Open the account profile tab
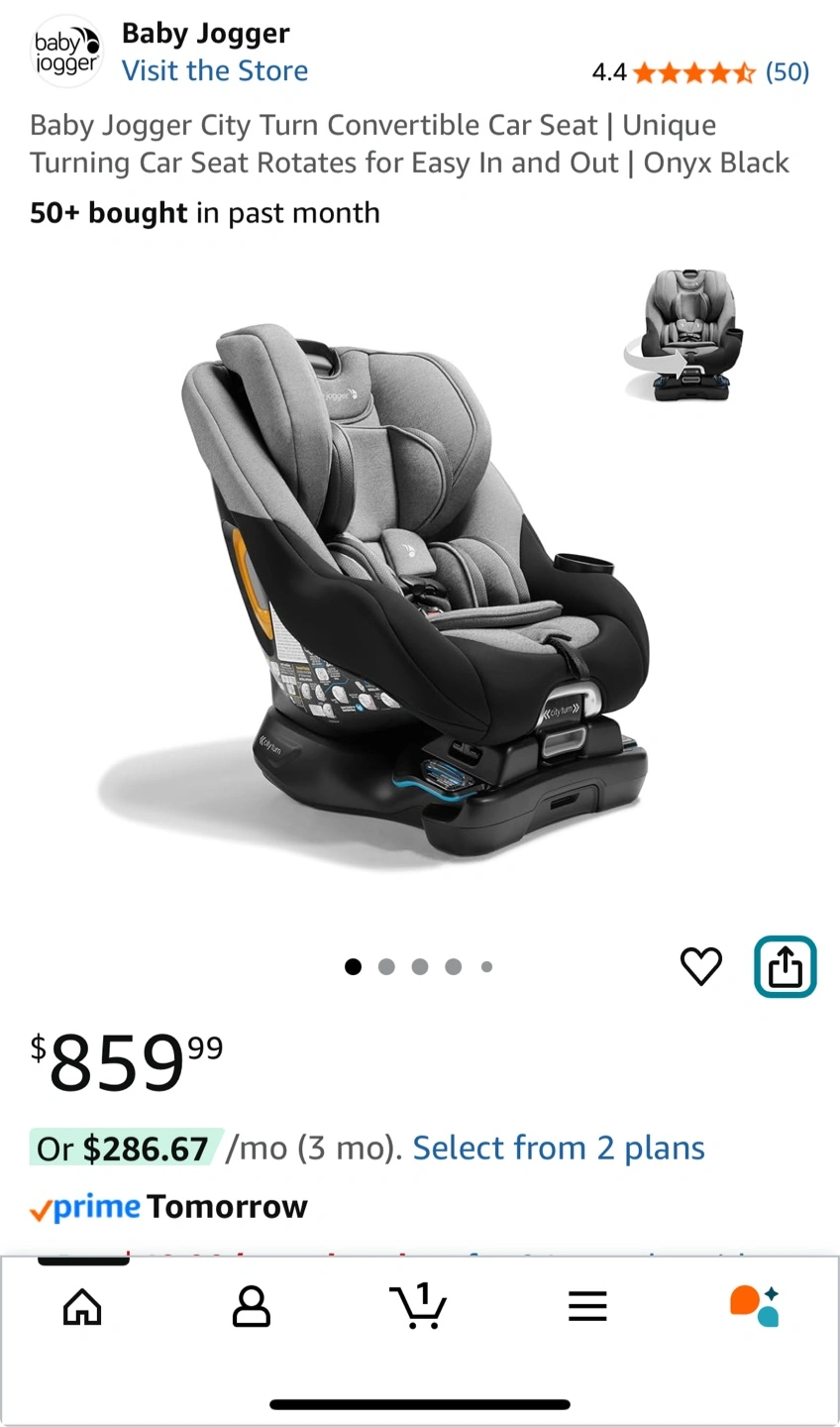 pos(251,1306)
